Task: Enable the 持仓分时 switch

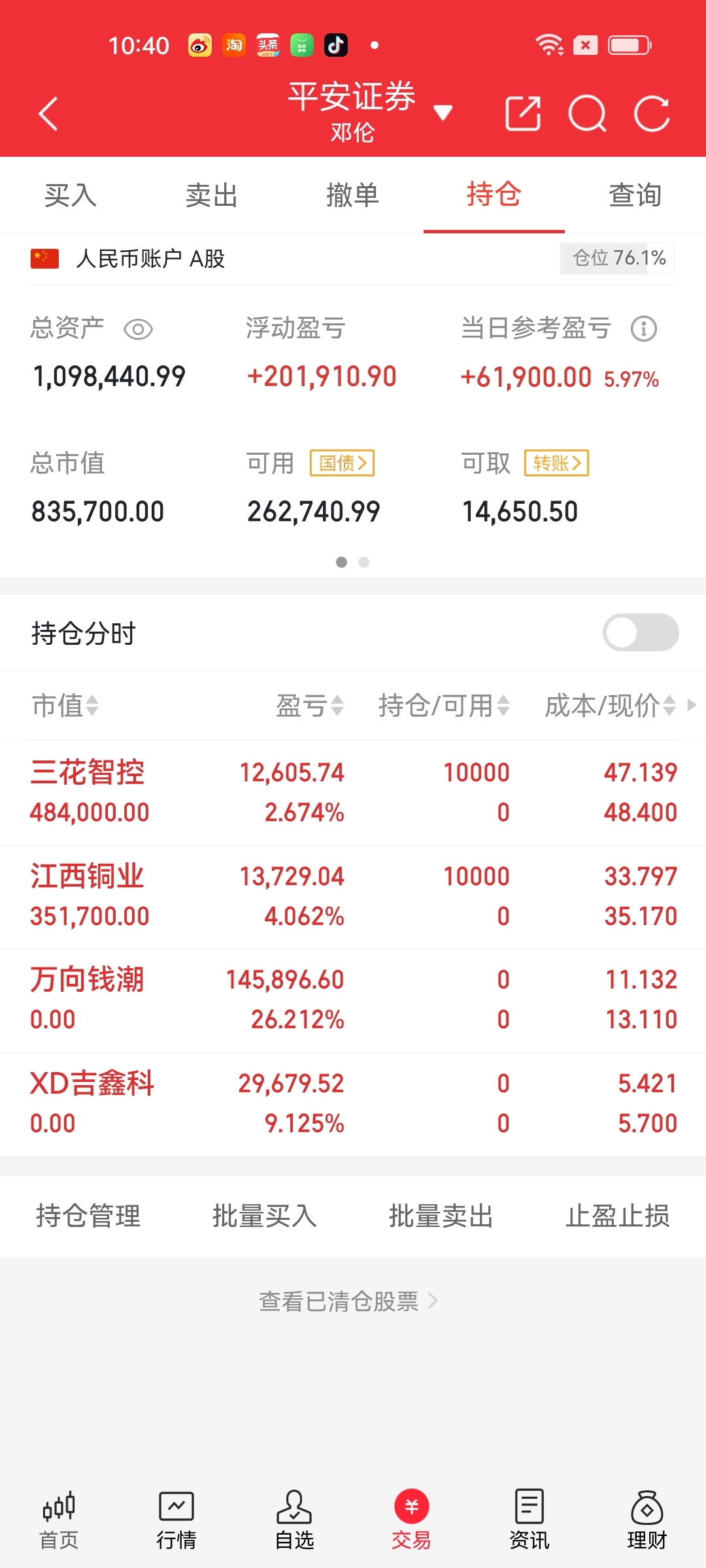Action: tap(641, 632)
